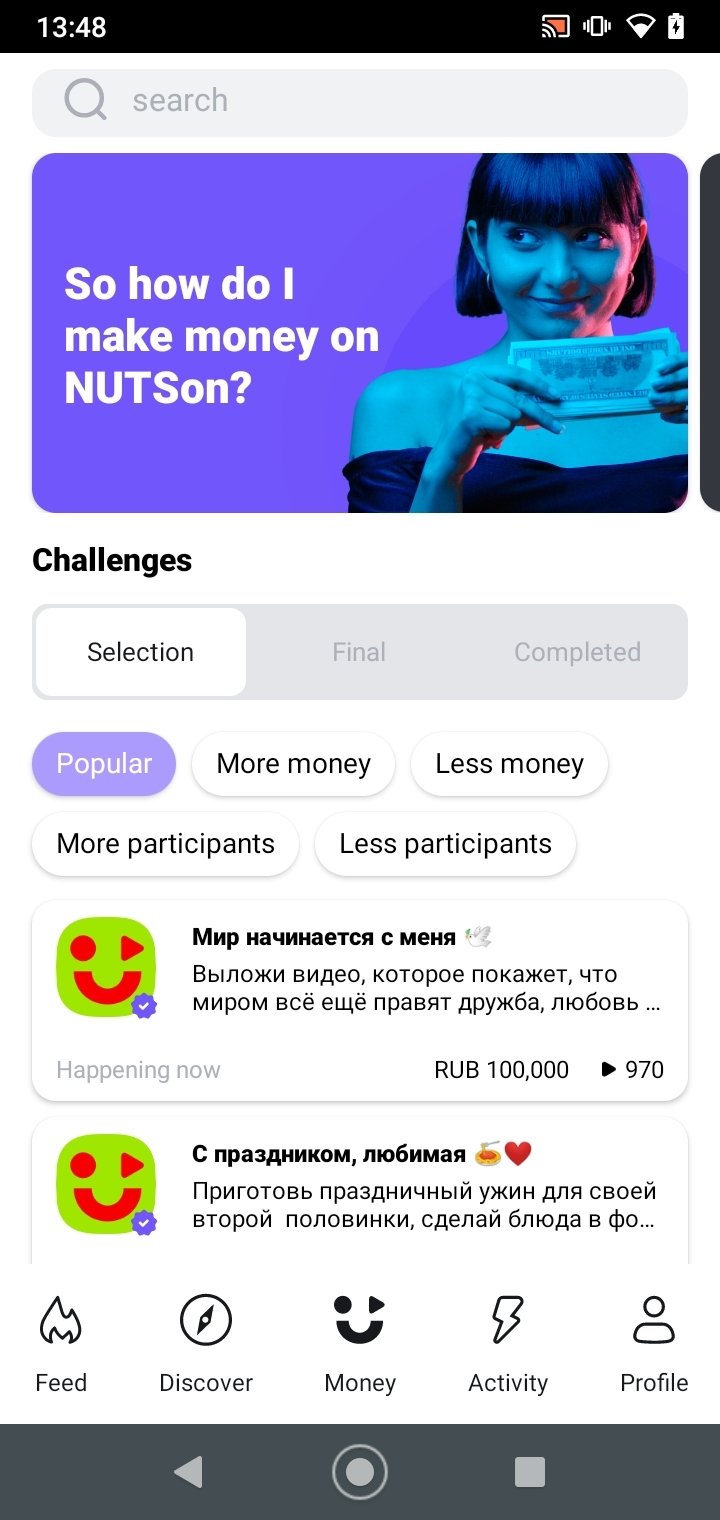Select the Popular filter chip
Screen dimensions: 720x1520
pos(104,764)
